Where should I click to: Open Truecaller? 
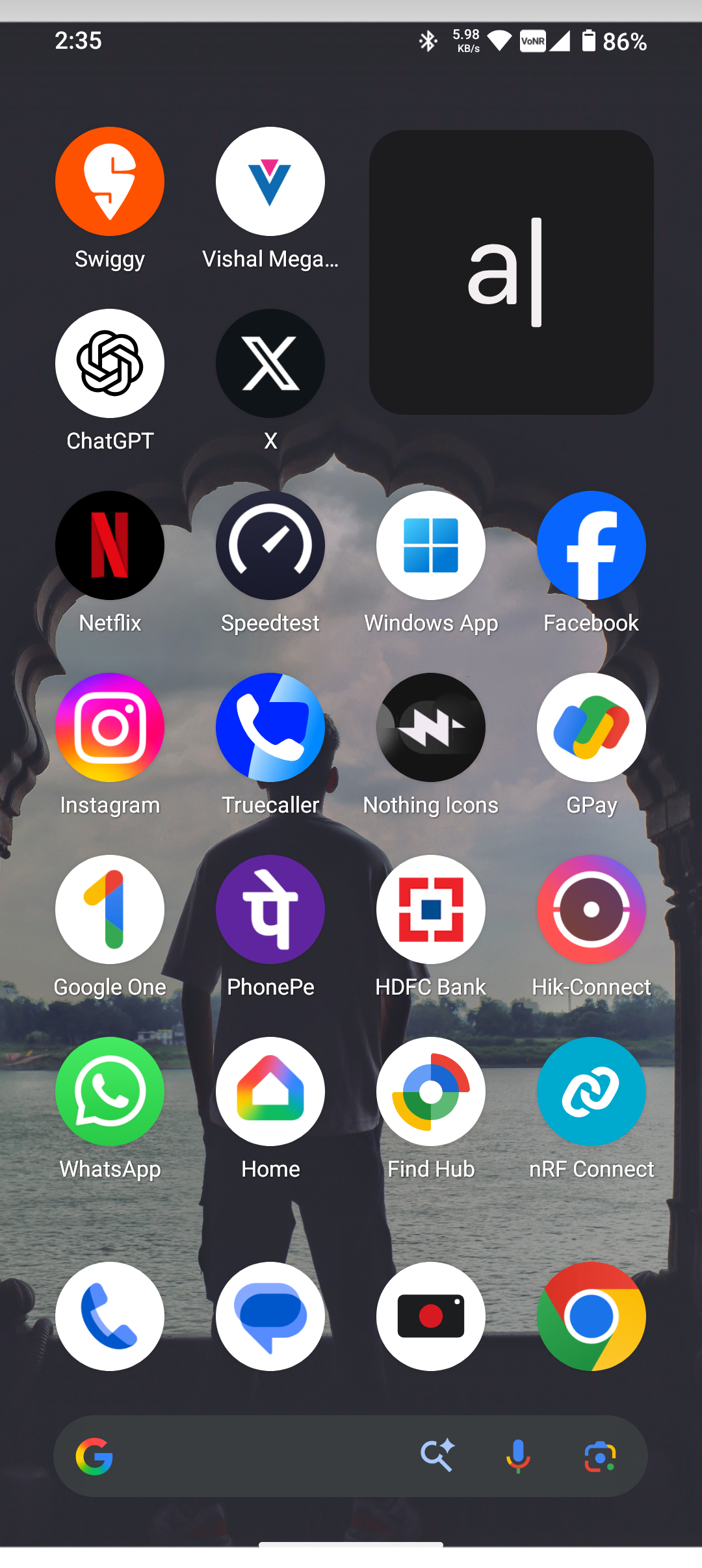[x=270, y=727]
